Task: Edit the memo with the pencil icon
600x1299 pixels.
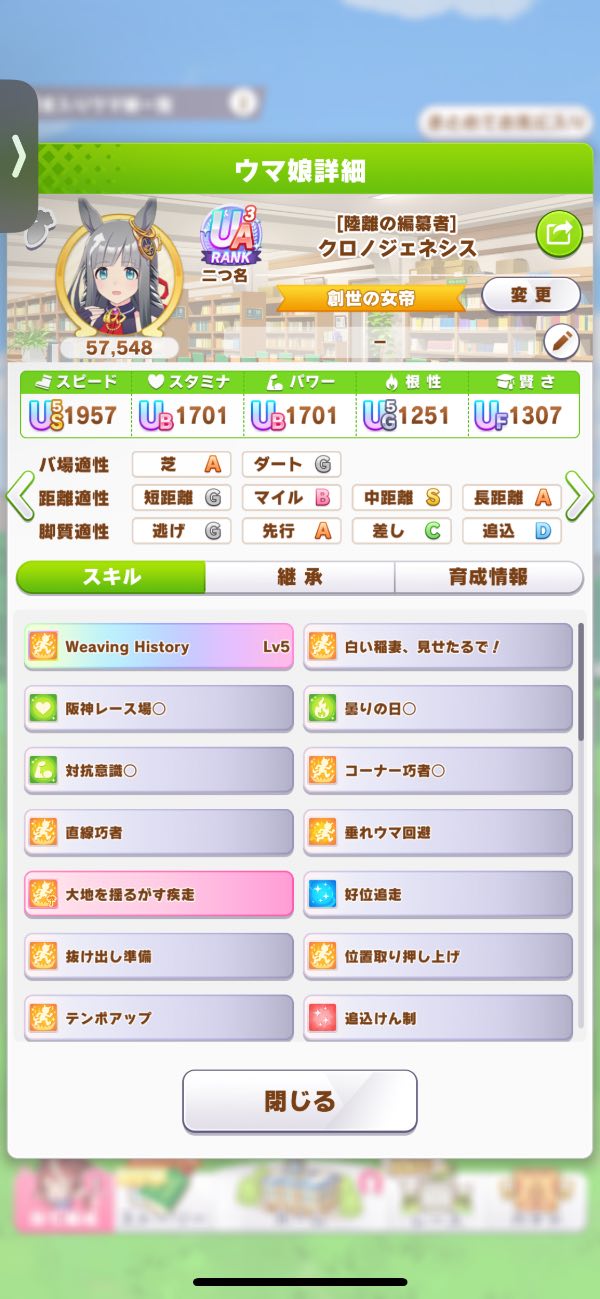Action: tap(561, 342)
